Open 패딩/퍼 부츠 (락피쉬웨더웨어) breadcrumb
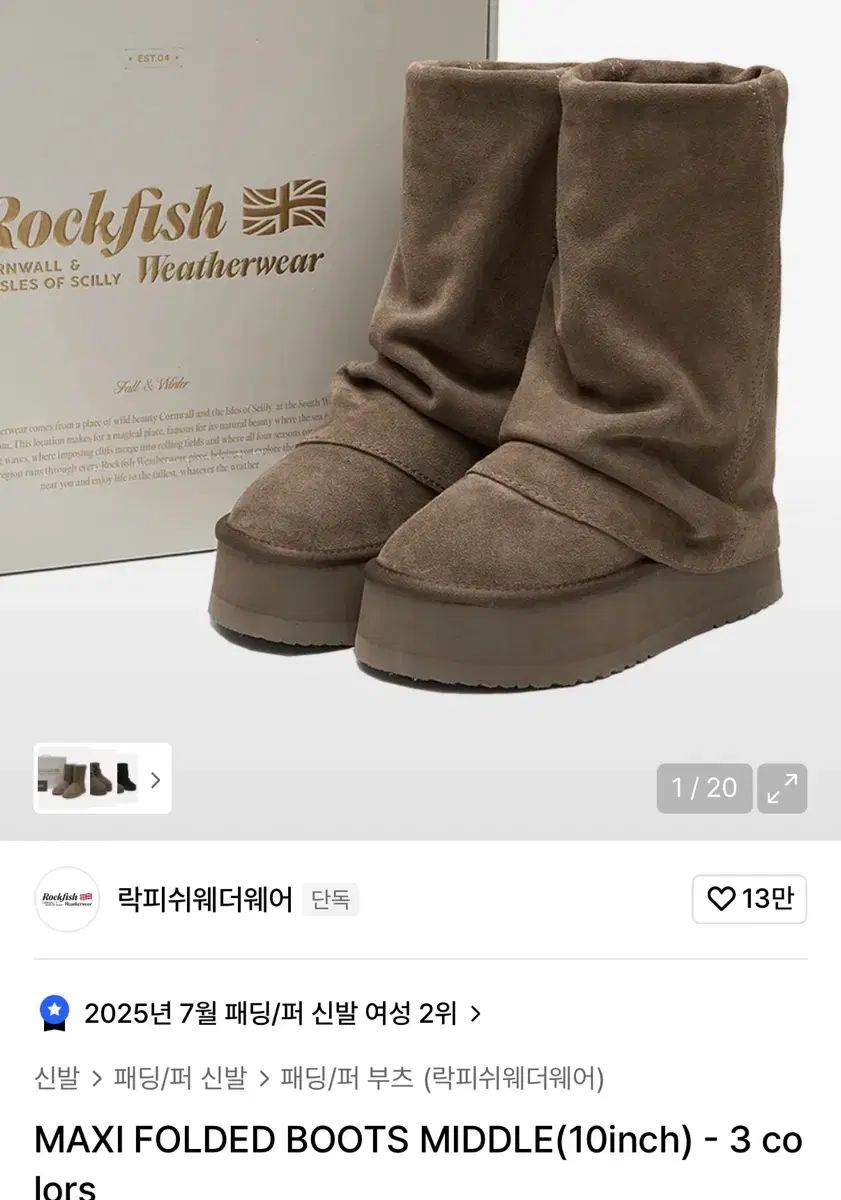 (441, 1078)
